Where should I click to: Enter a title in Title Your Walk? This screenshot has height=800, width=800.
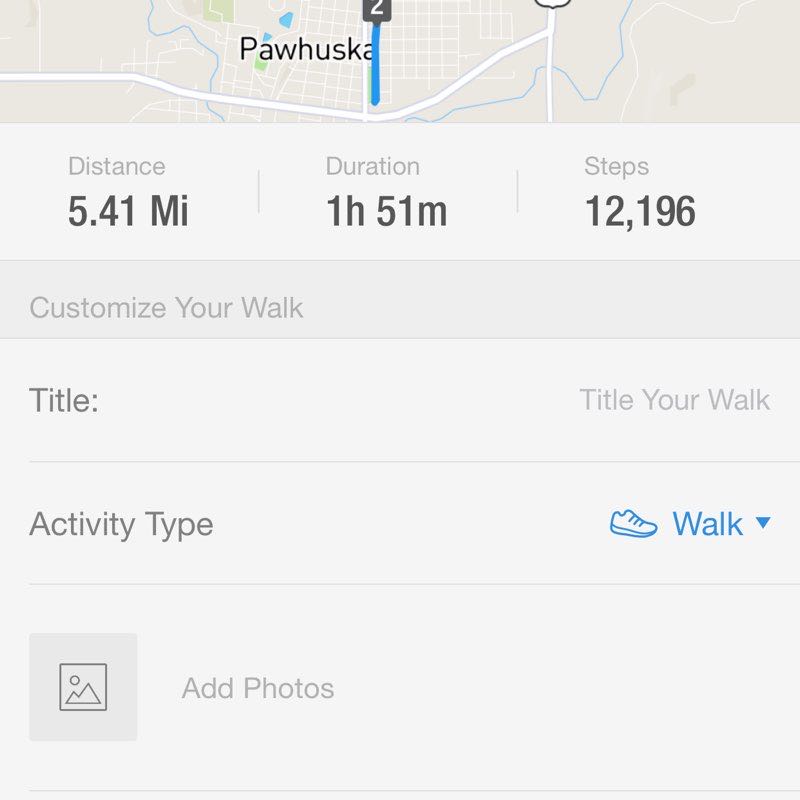pos(673,401)
